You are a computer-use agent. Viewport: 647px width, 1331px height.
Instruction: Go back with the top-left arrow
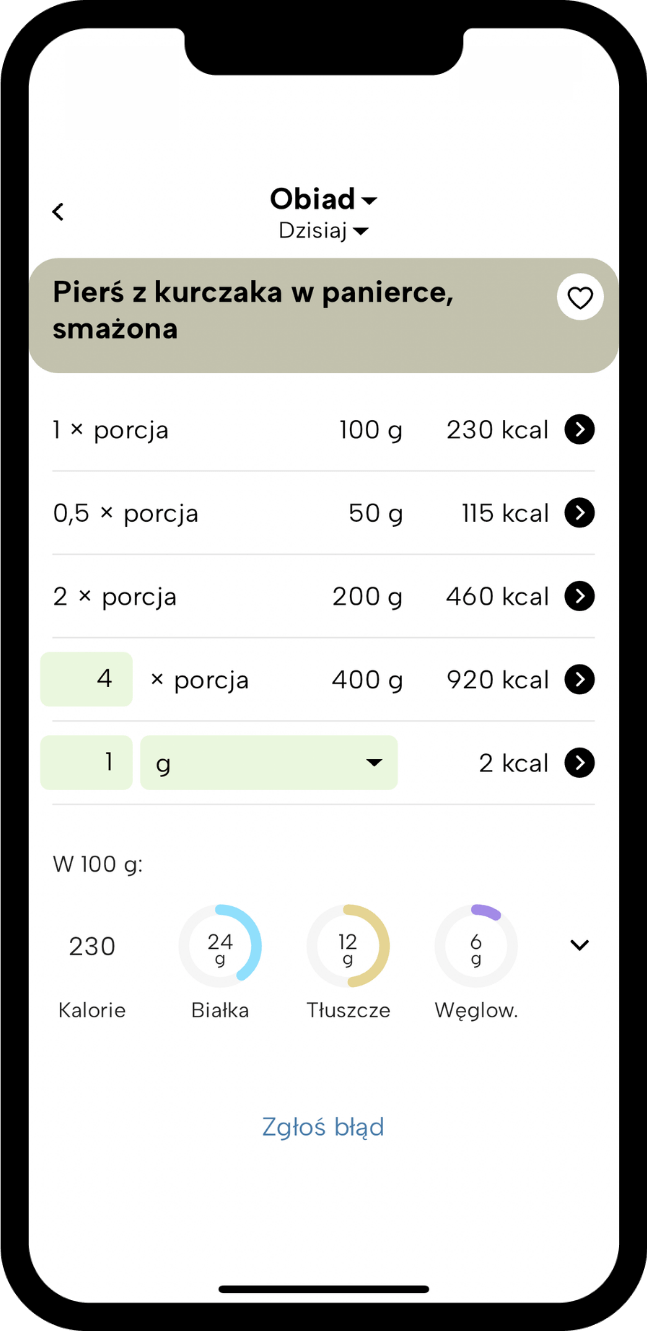point(58,212)
